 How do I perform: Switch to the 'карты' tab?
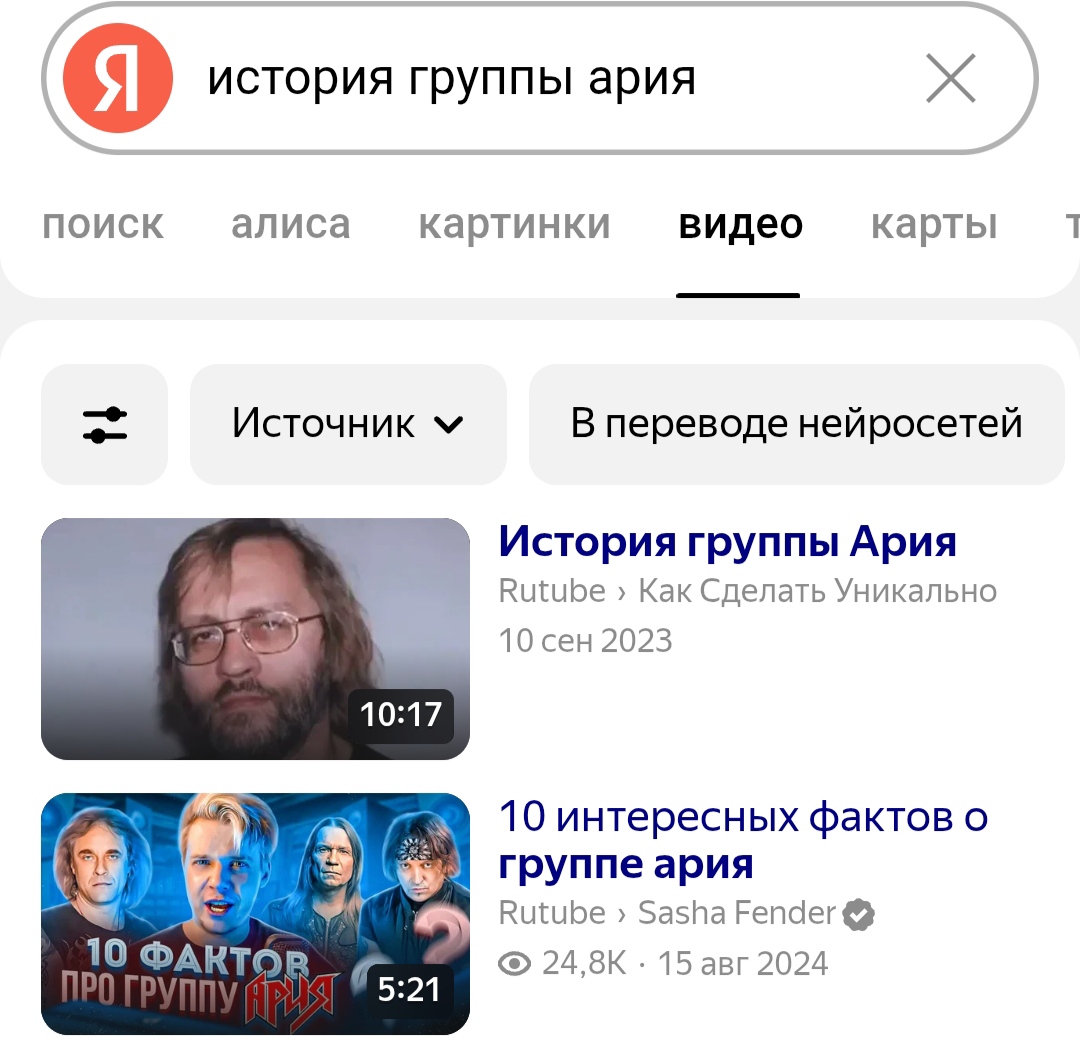coord(934,224)
